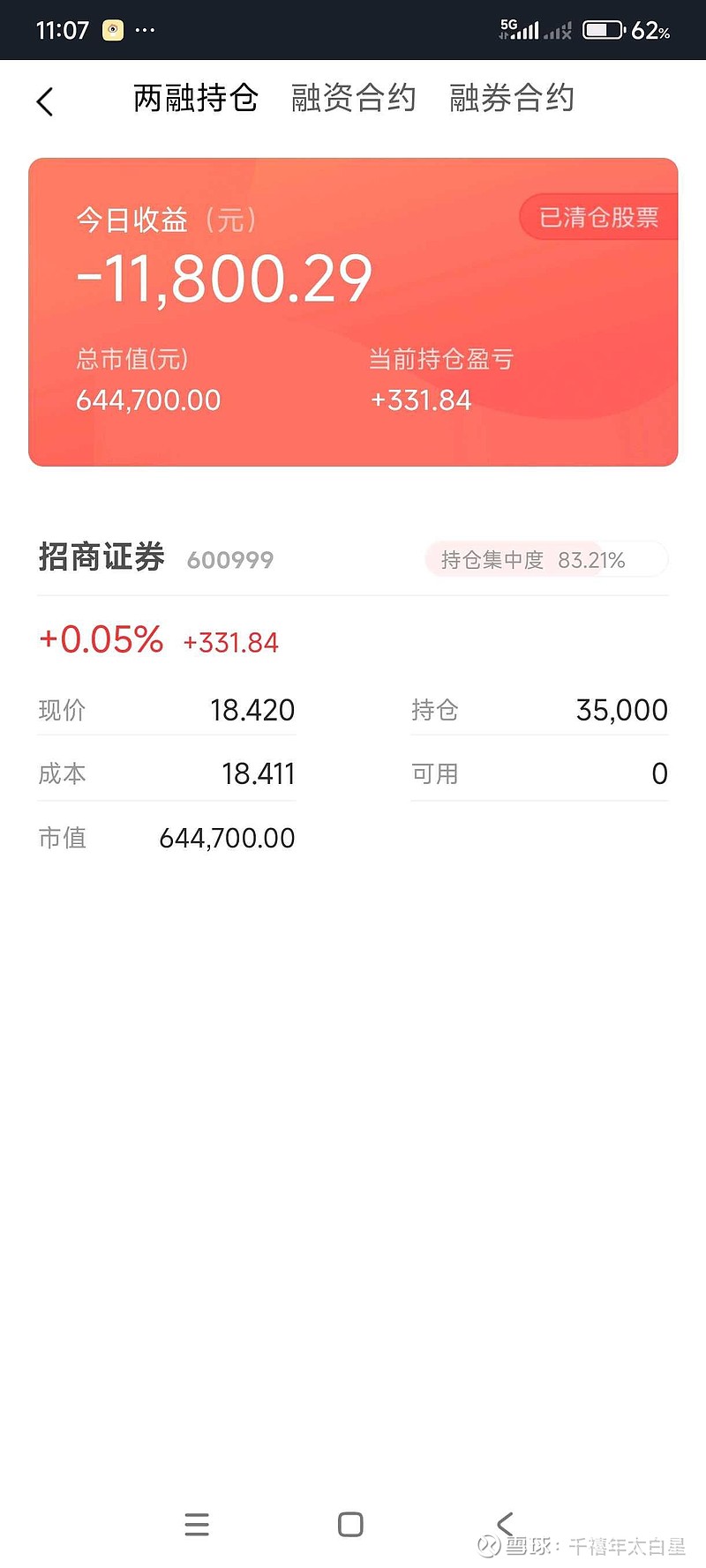Tap the back arrow at top left
Image resolution: width=706 pixels, height=1568 pixels.
pos(44,101)
